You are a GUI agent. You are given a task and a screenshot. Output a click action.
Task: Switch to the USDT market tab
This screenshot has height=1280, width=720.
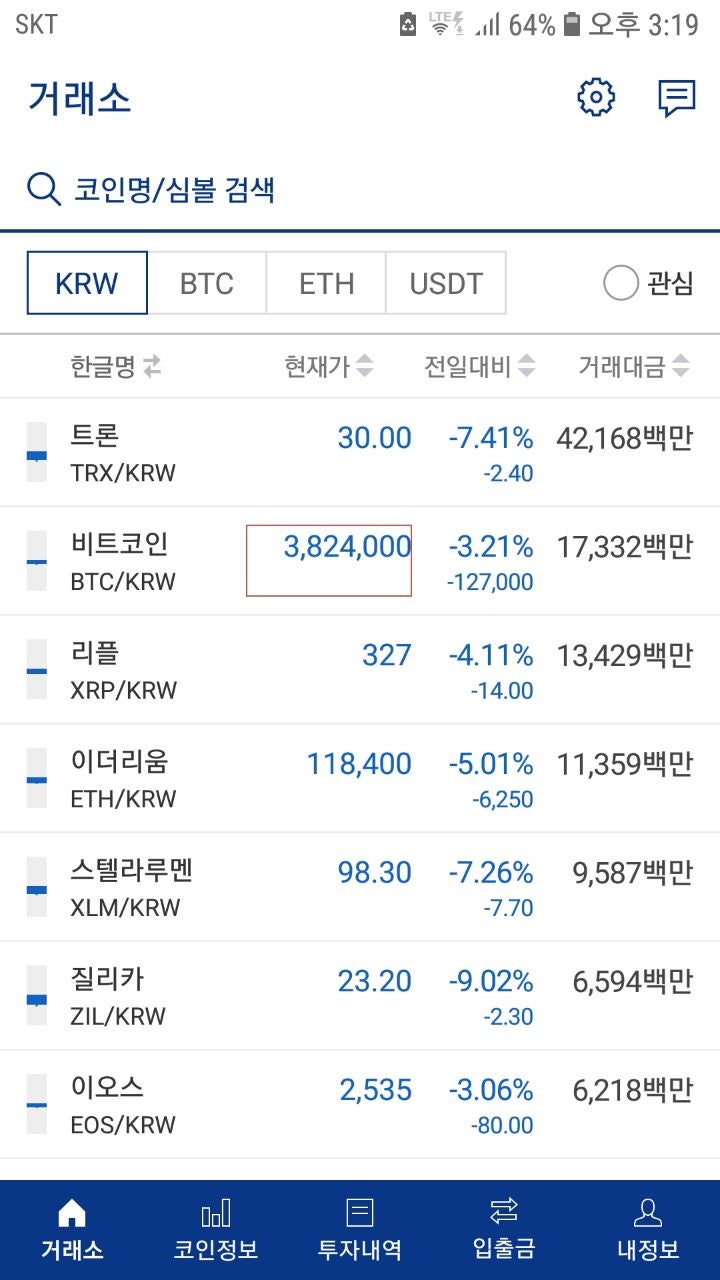pyautogui.click(x=445, y=283)
